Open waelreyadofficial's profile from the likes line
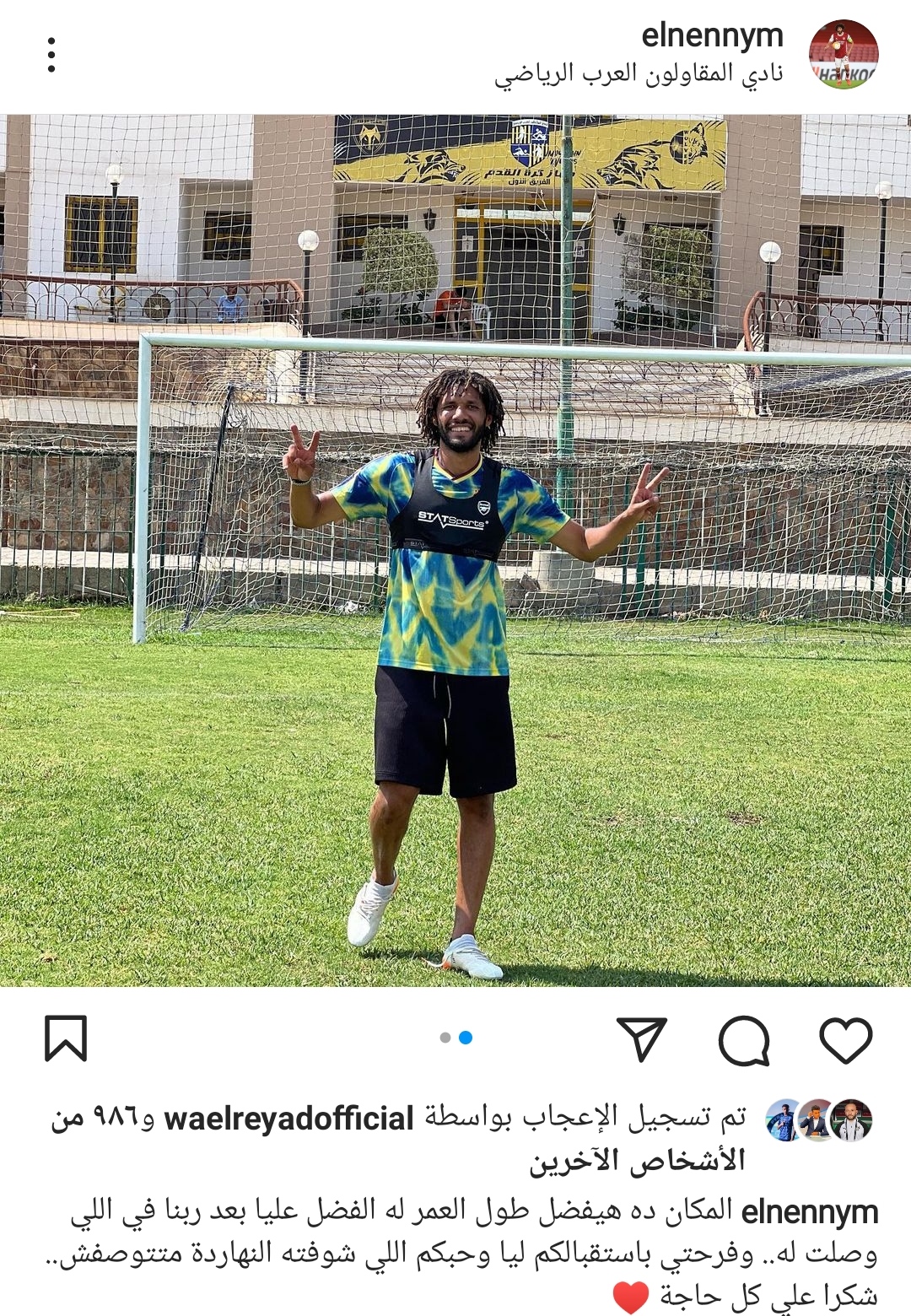The height and width of the screenshot is (1316, 911). [288, 1119]
